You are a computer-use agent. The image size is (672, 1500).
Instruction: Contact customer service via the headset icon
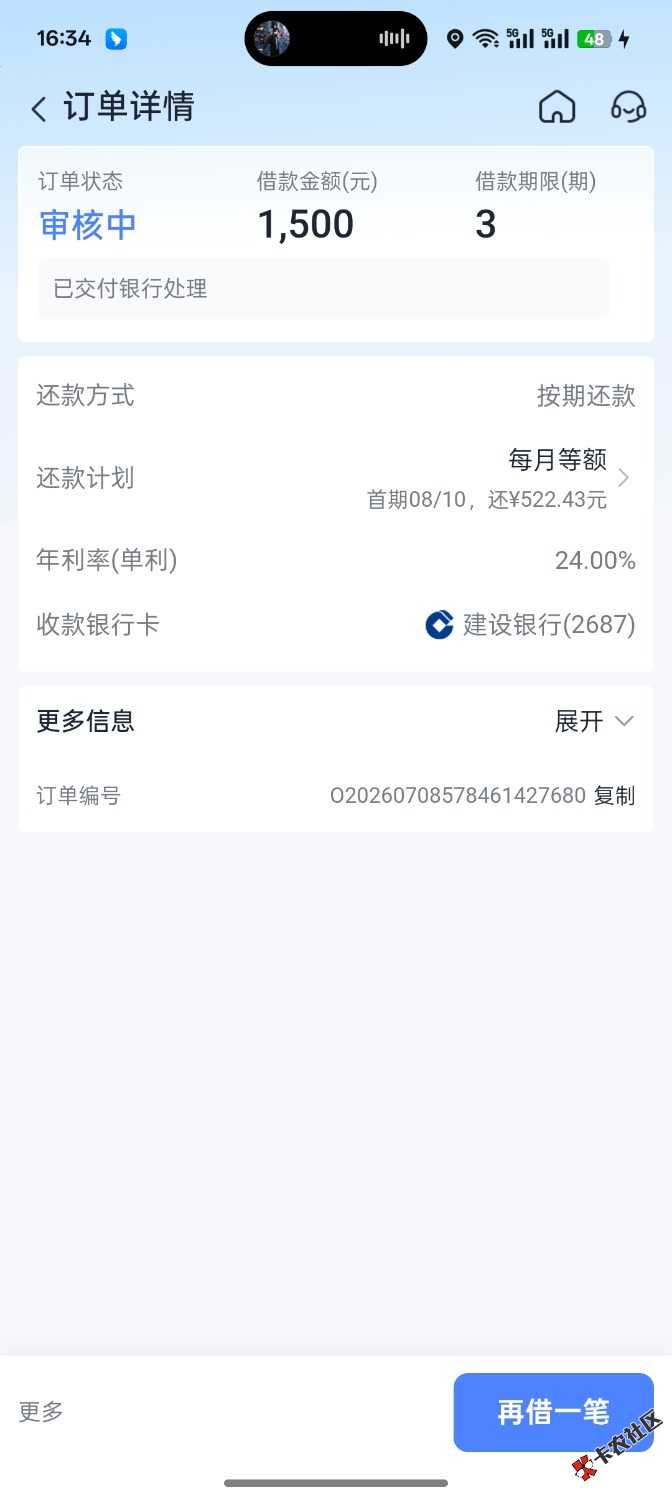[628, 107]
